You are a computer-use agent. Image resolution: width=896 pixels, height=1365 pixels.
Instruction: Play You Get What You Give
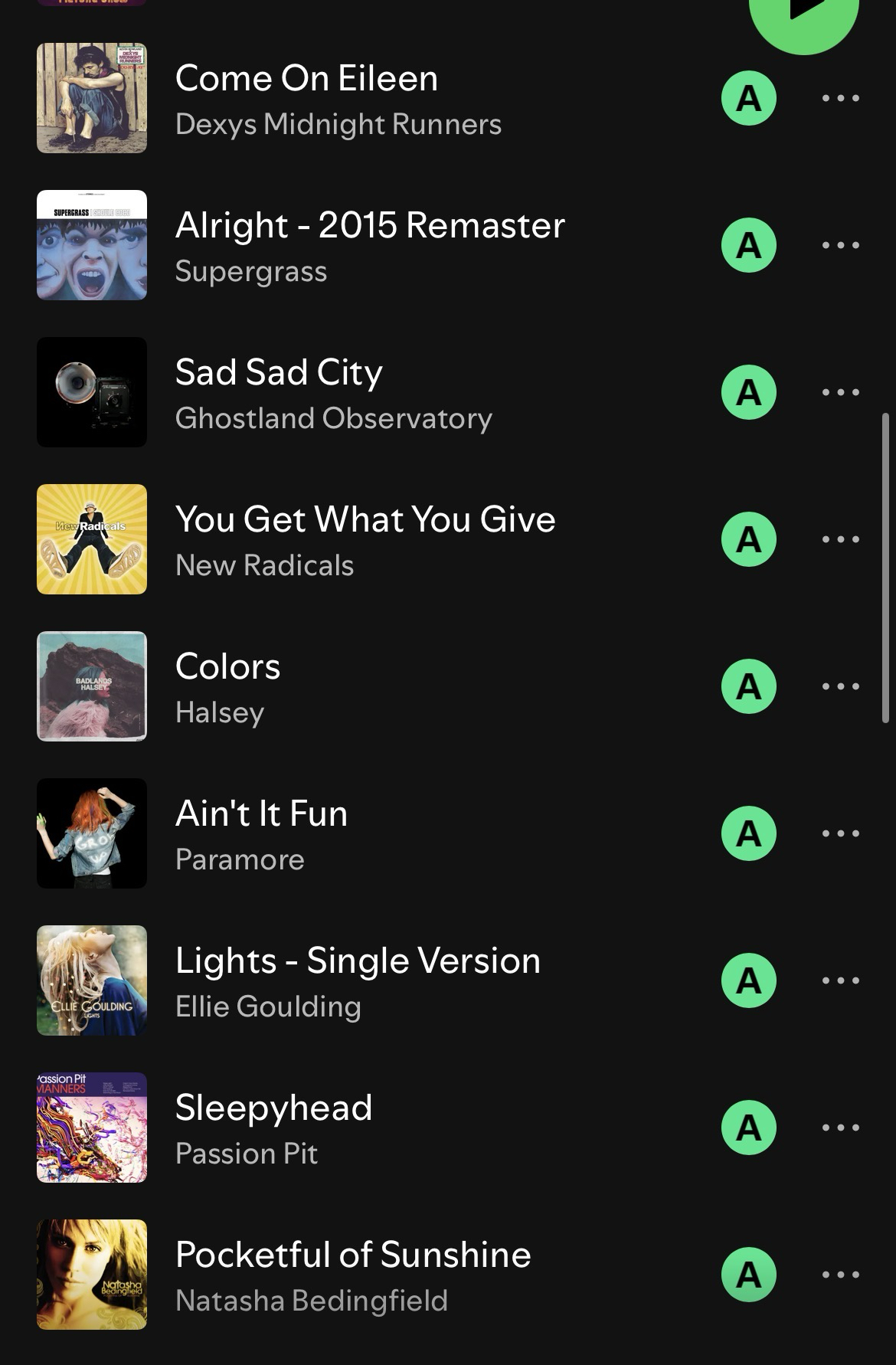365,539
